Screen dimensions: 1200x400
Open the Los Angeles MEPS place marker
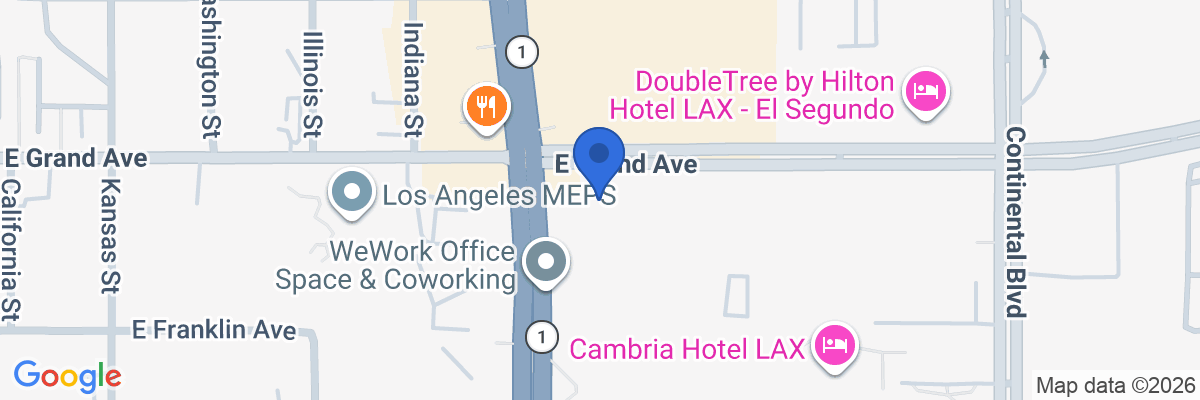351,192
